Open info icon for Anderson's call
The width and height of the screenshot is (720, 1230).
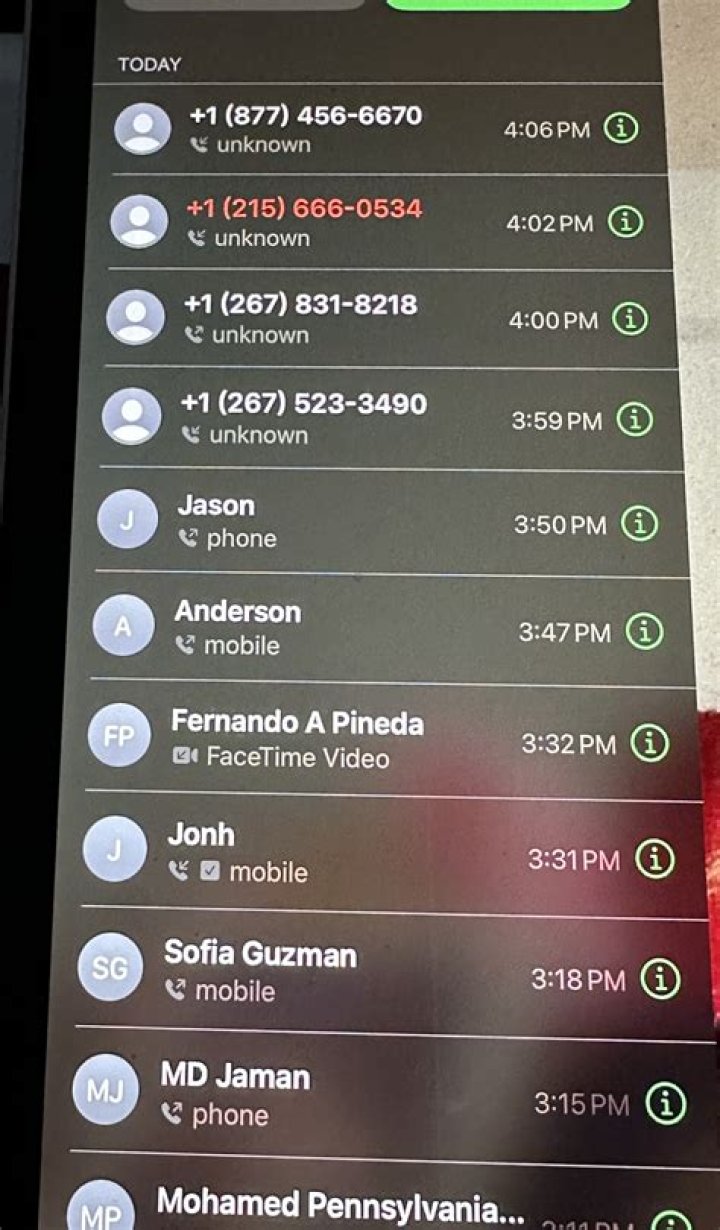click(644, 631)
